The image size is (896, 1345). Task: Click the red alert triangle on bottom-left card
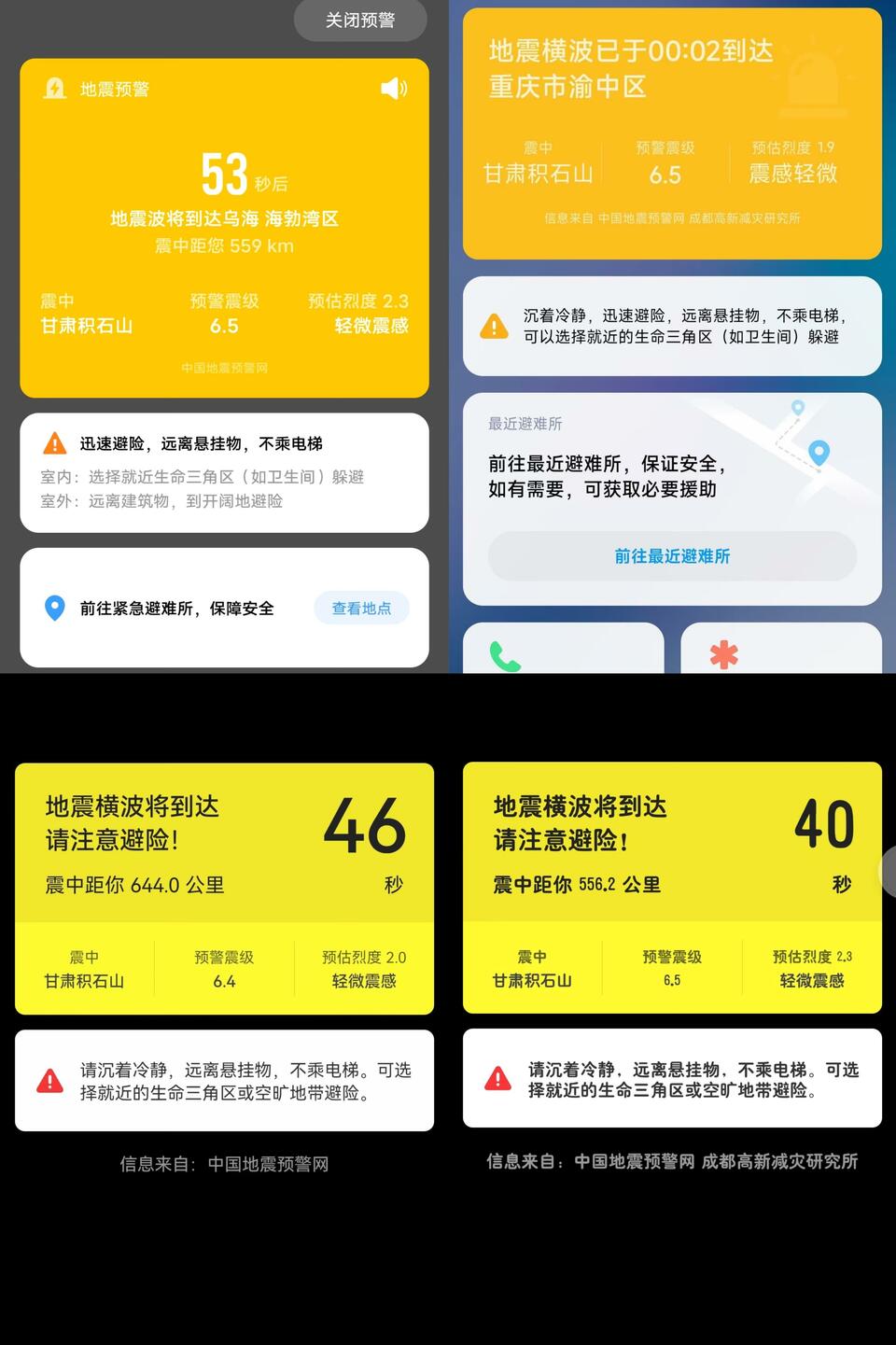click(x=51, y=1080)
